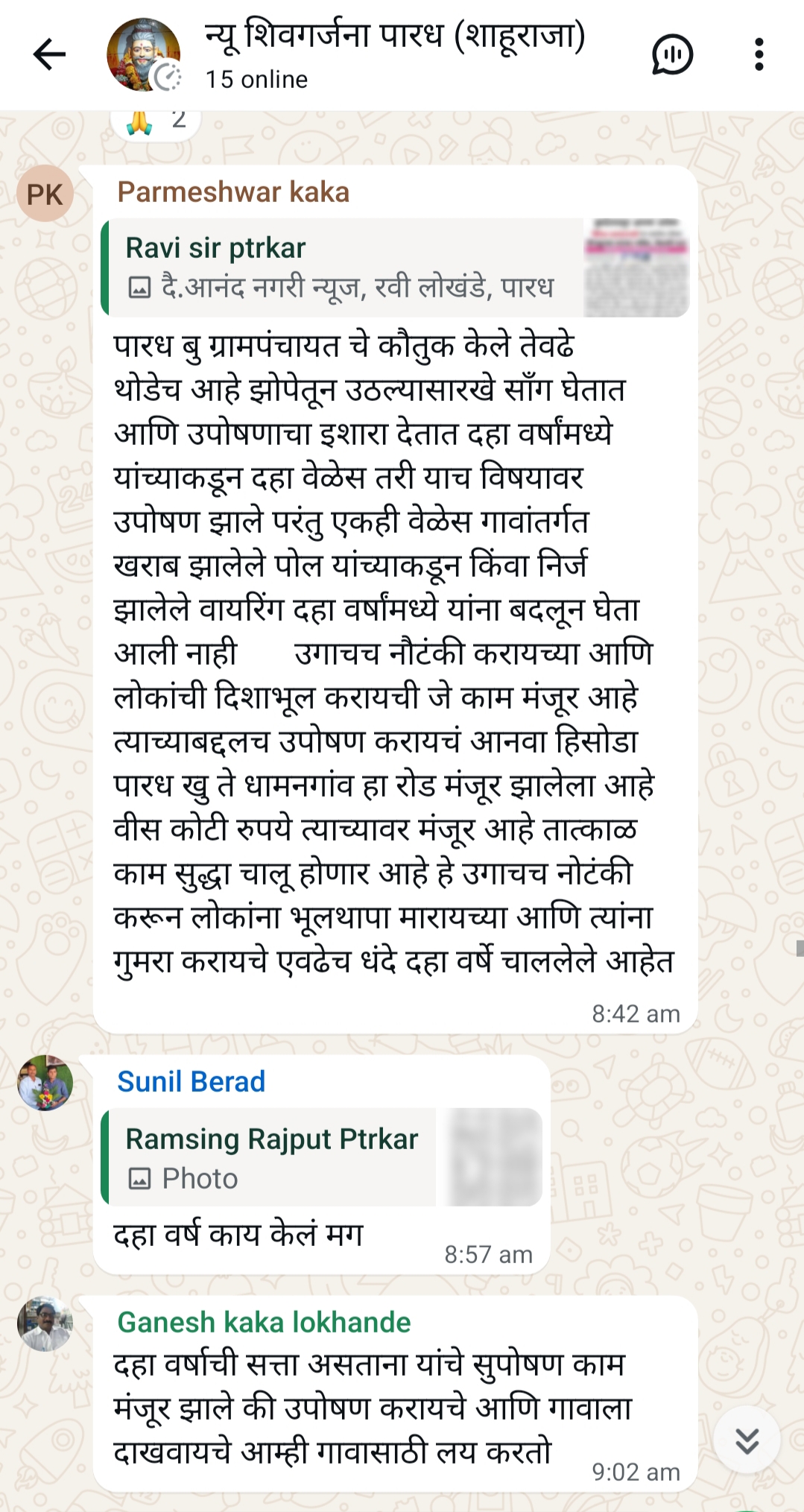Jump to the latest messages
The height and width of the screenshot is (1512, 804).
(x=747, y=1440)
